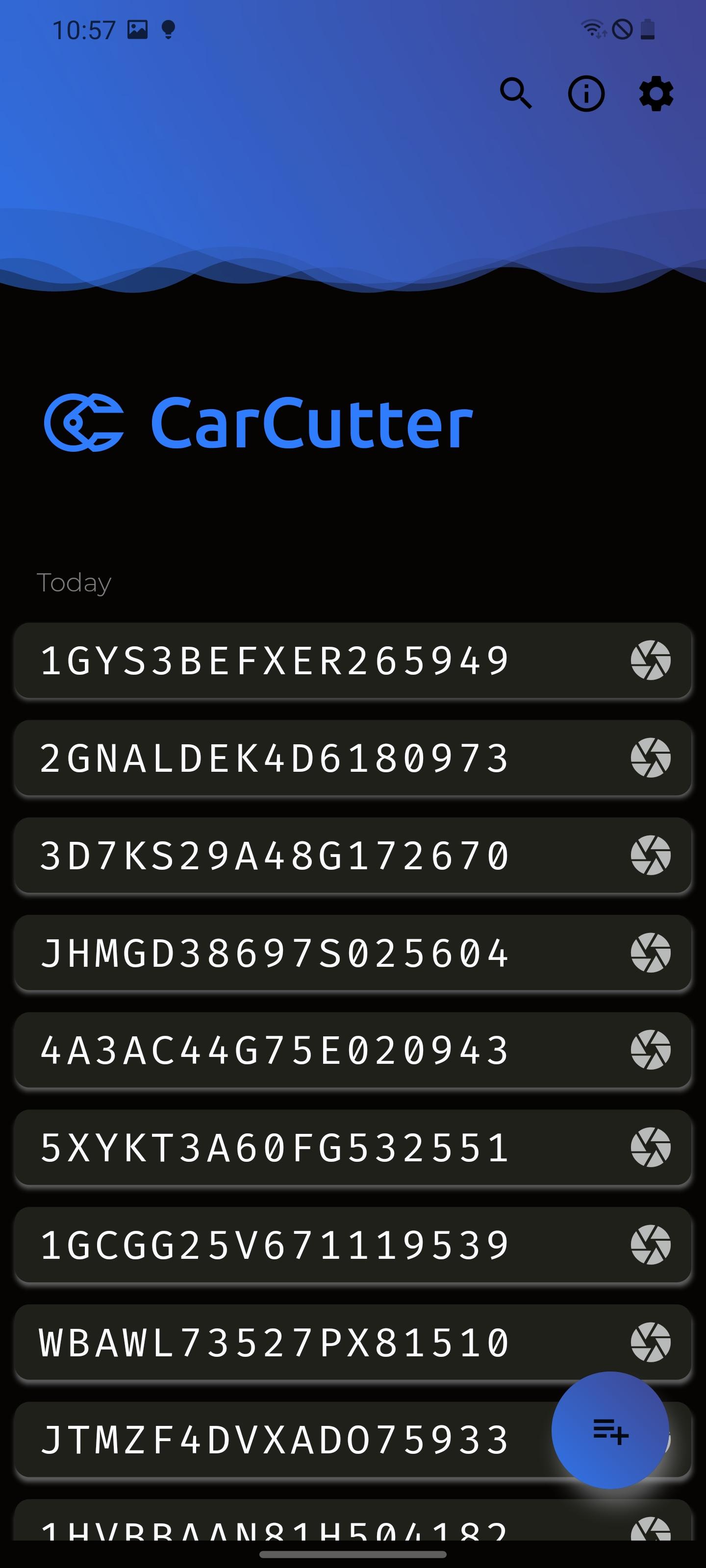Open vehicle 1GCGG25V671119539

click(x=274, y=1245)
